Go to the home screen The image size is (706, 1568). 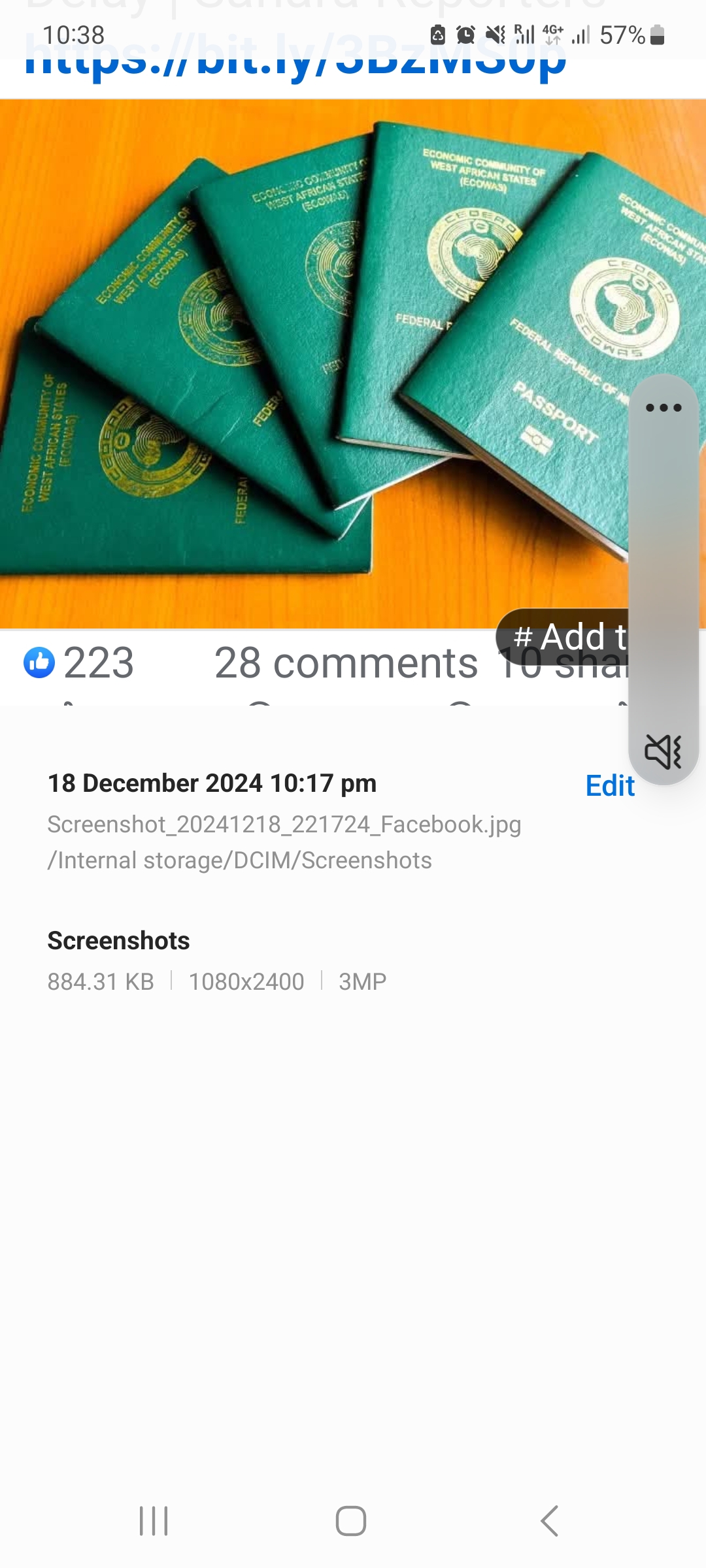(x=351, y=1521)
